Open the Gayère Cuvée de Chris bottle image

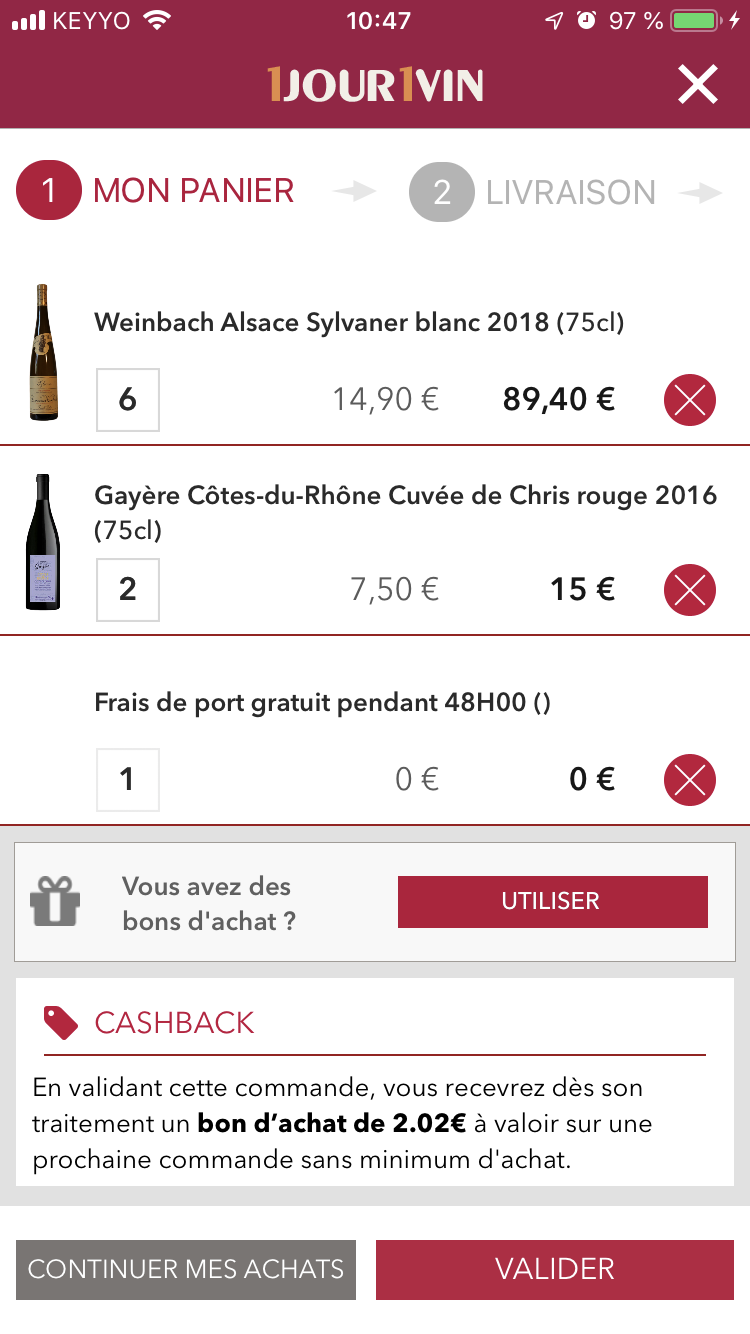42,542
